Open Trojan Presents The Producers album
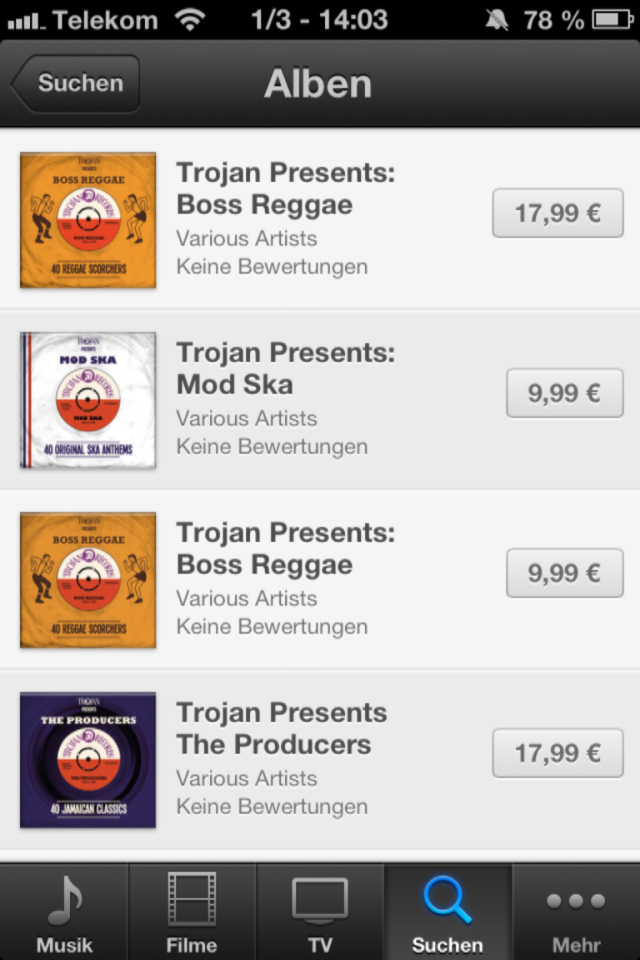The height and width of the screenshot is (960, 640). tap(281, 729)
